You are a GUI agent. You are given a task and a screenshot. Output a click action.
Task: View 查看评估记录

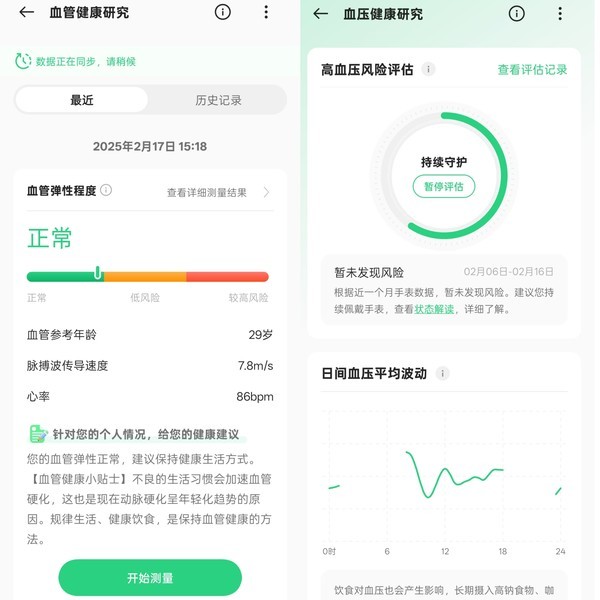532,70
